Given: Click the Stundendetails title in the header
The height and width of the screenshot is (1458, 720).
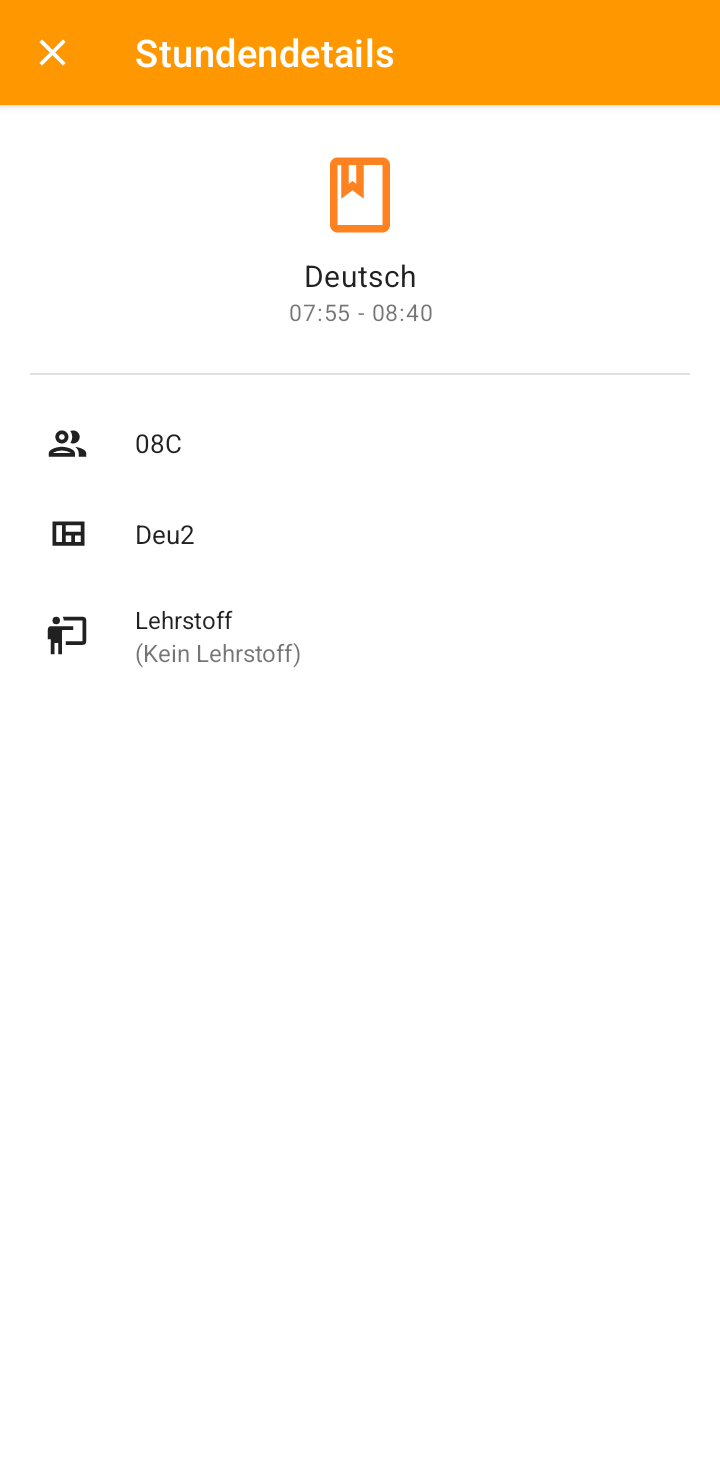Looking at the screenshot, I should coord(264,52).
